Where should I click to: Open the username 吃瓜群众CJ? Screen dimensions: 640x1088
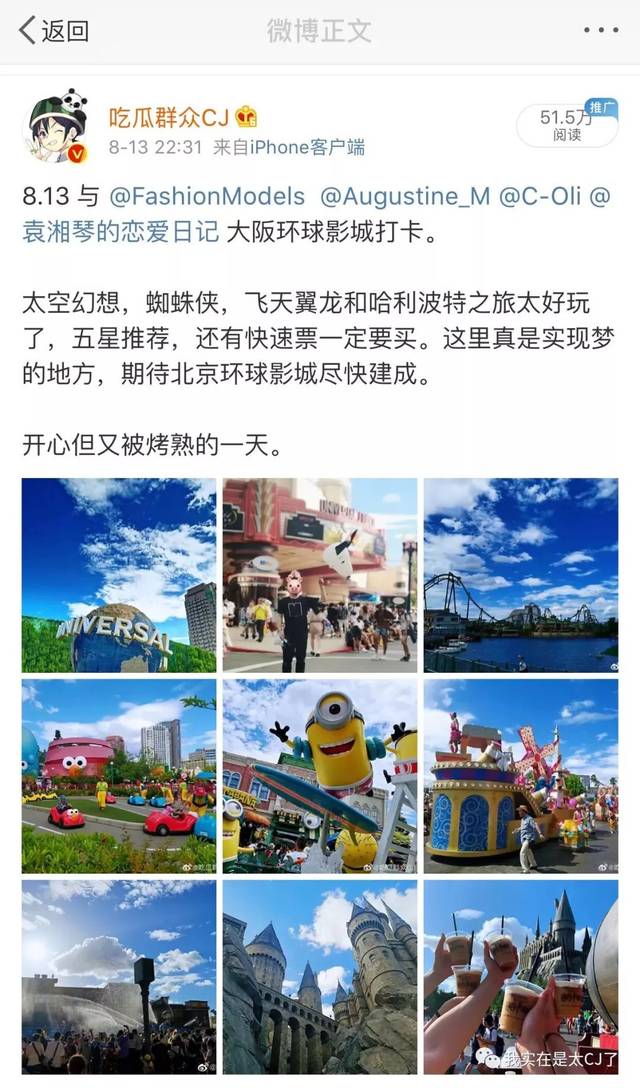pos(169,117)
